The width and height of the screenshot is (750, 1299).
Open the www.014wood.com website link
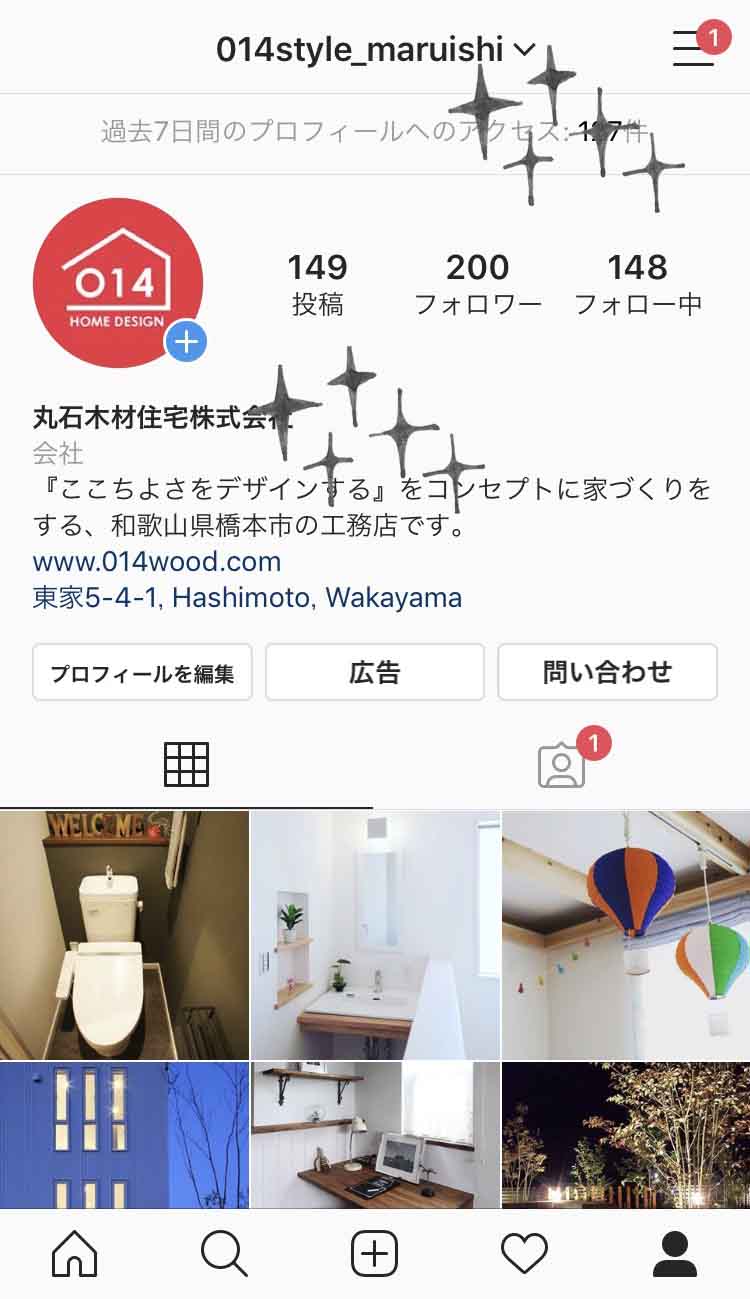tap(157, 561)
